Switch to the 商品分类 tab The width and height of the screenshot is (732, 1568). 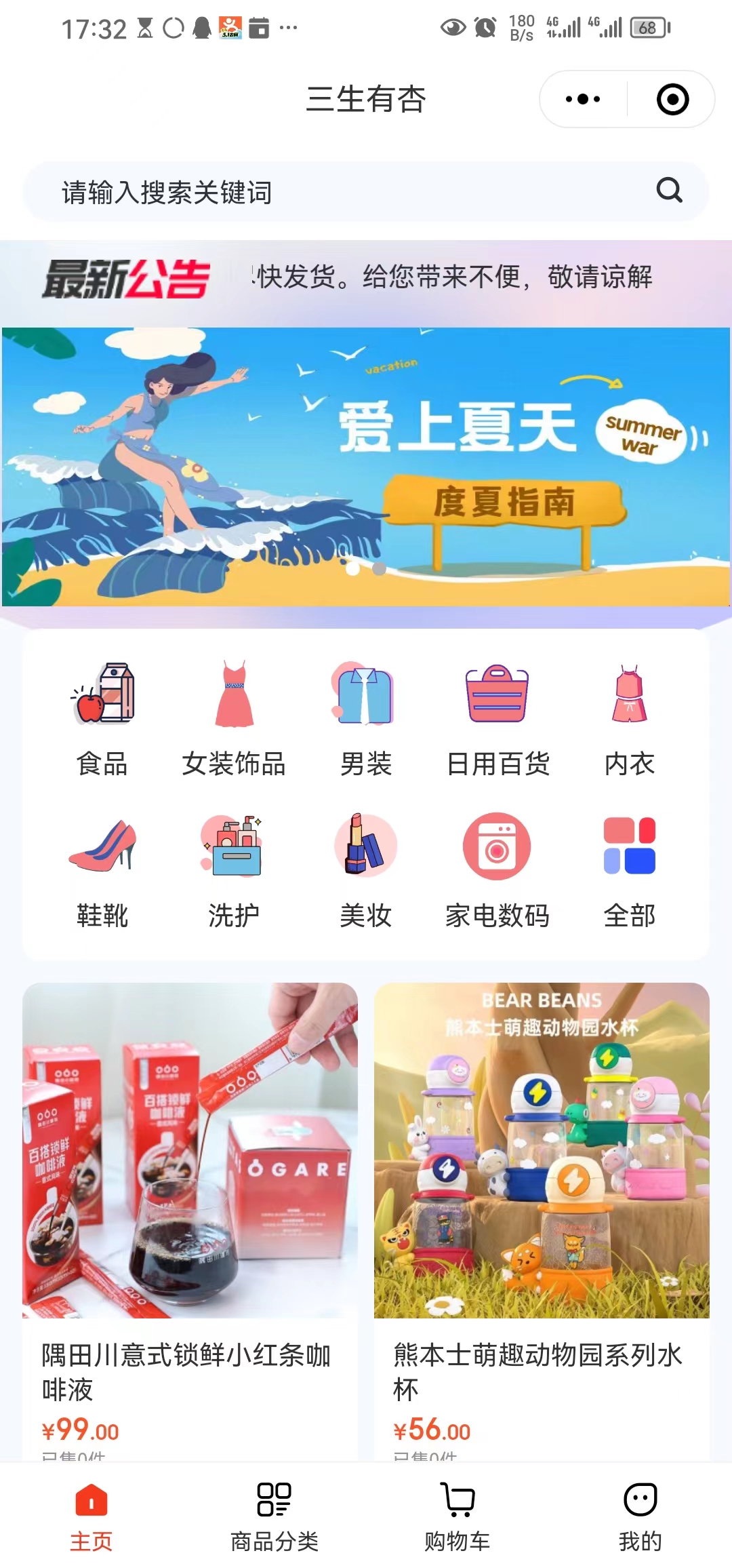tap(274, 1516)
